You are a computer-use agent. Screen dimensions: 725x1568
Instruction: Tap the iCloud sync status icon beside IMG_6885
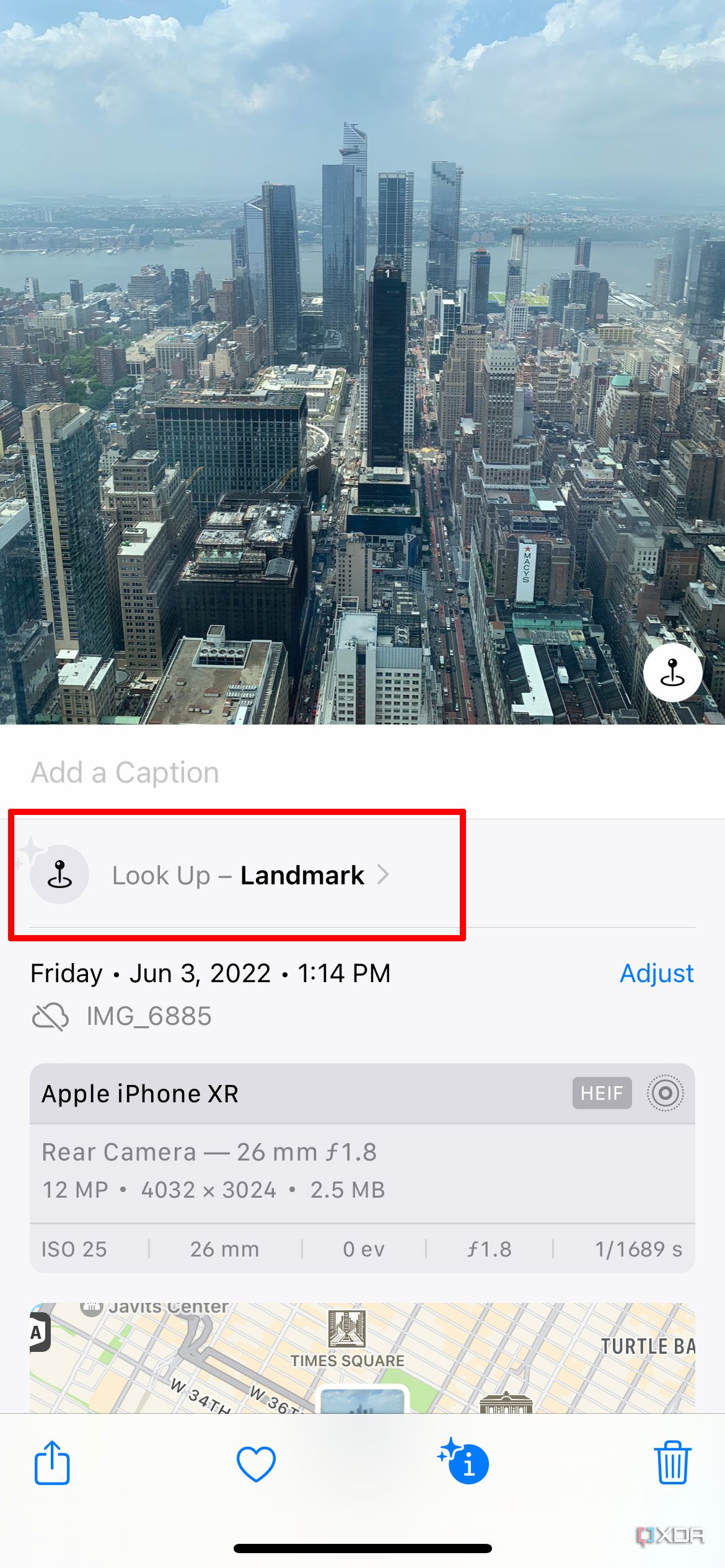(x=50, y=1015)
